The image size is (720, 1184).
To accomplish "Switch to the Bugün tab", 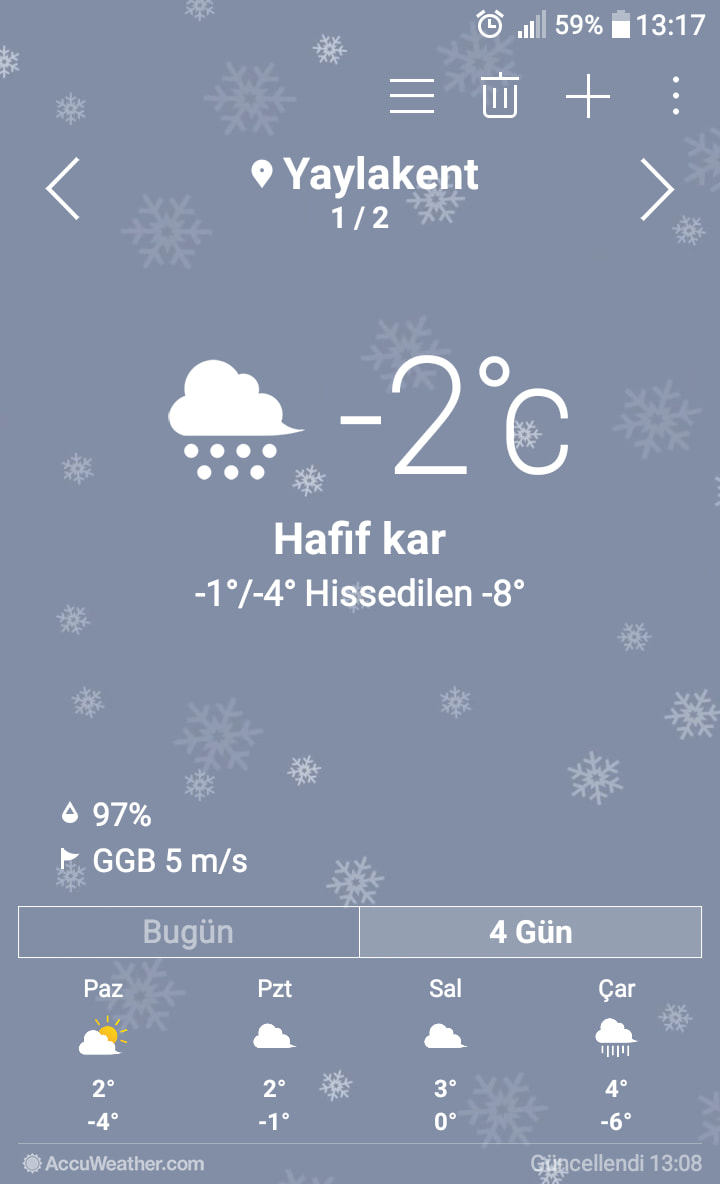I will [x=189, y=932].
